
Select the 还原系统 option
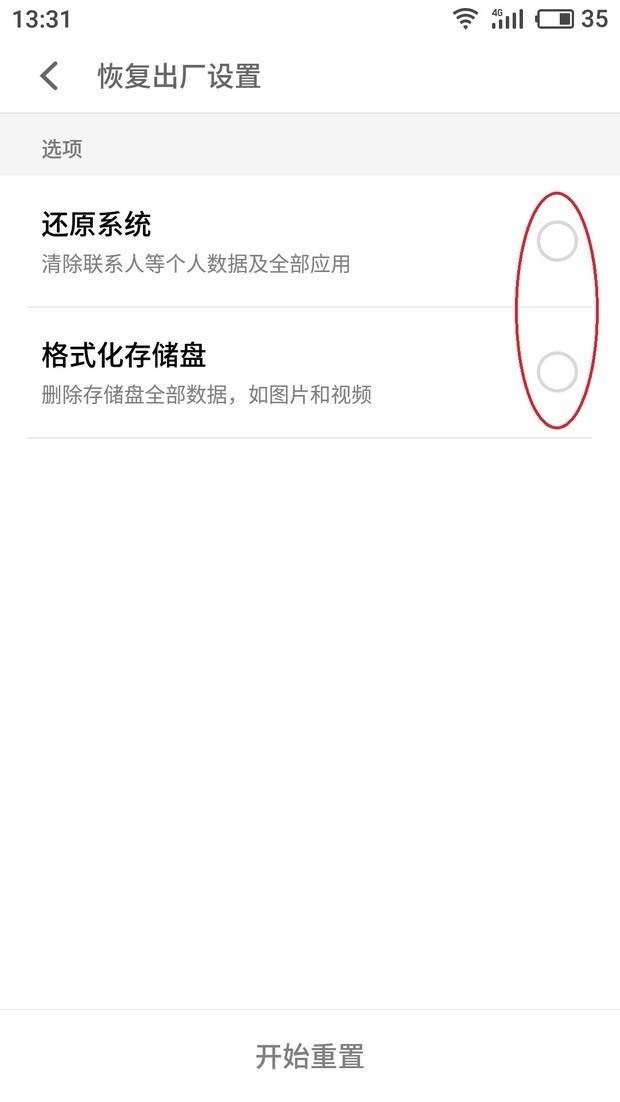pyautogui.click(x=557, y=241)
